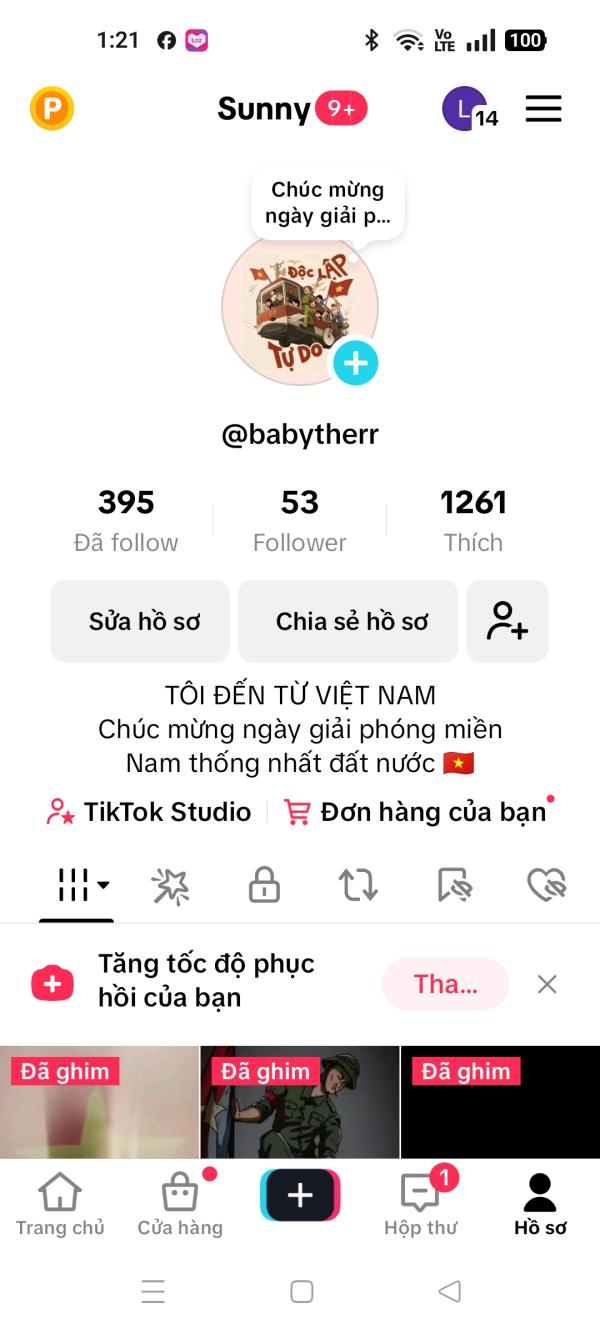Tap the gold P coin icon

click(x=52, y=108)
